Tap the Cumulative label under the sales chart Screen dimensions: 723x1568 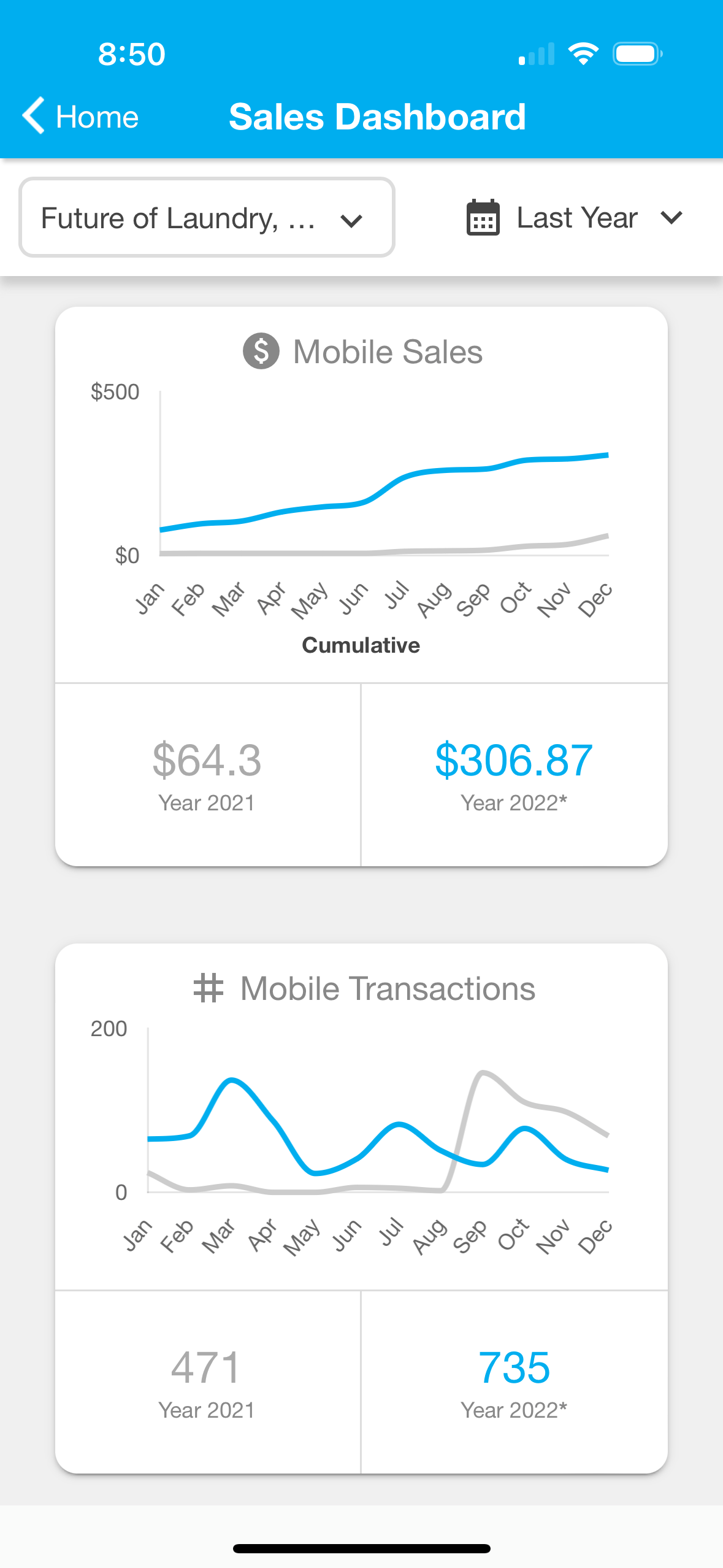361,645
